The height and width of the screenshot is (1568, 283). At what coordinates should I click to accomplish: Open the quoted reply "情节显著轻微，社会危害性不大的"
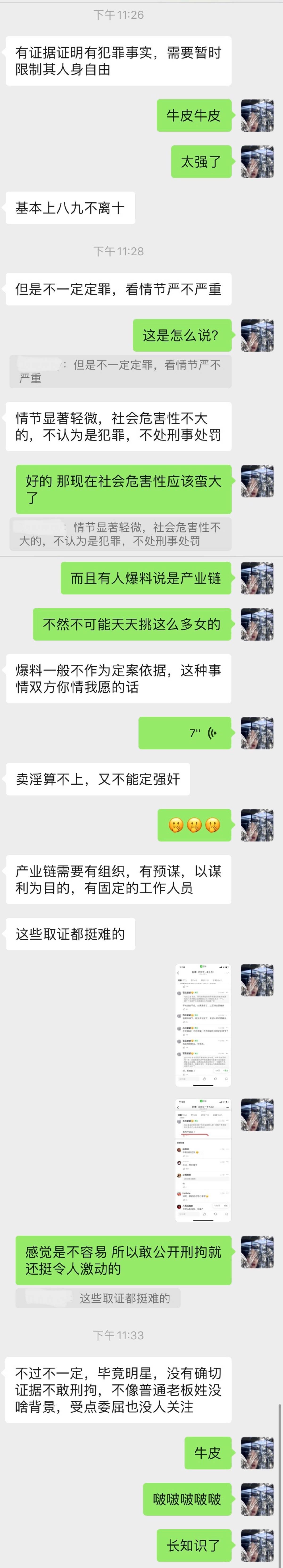point(121,534)
